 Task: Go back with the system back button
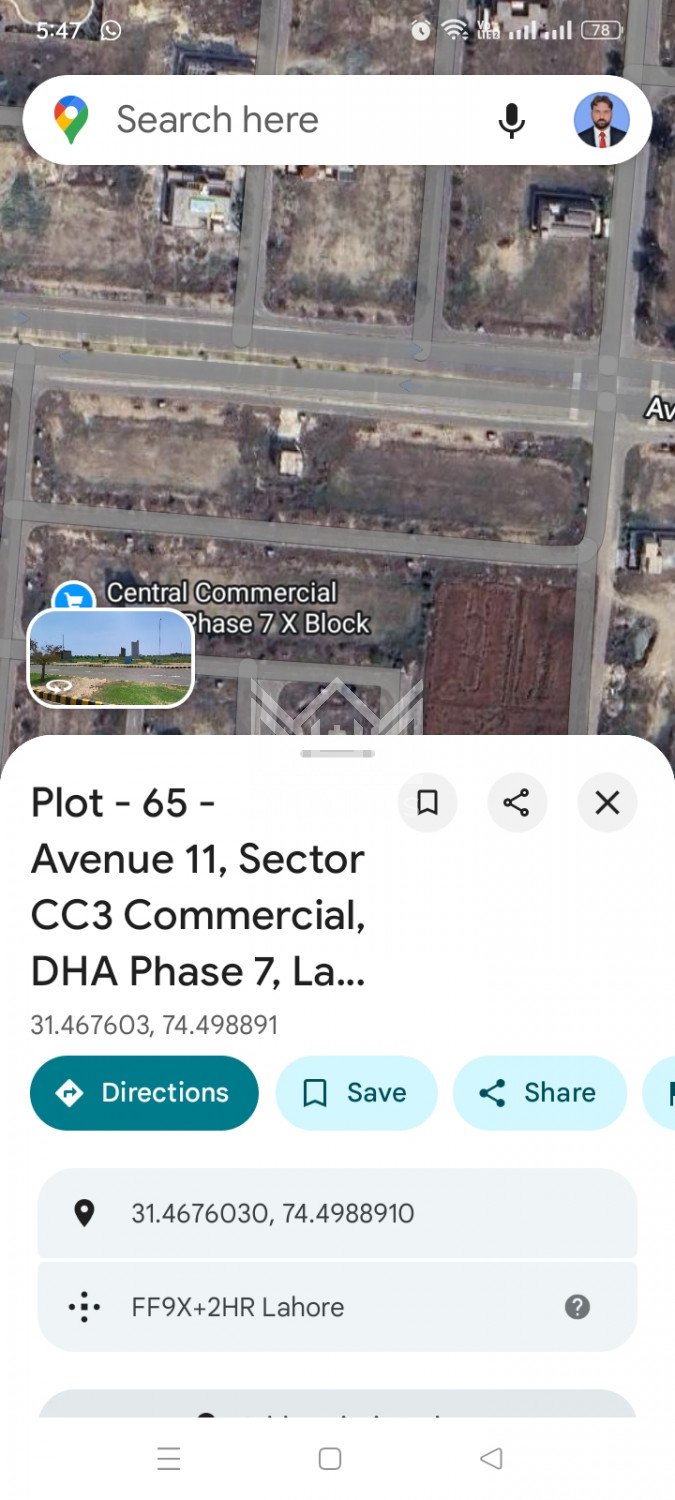[x=490, y=1459]
